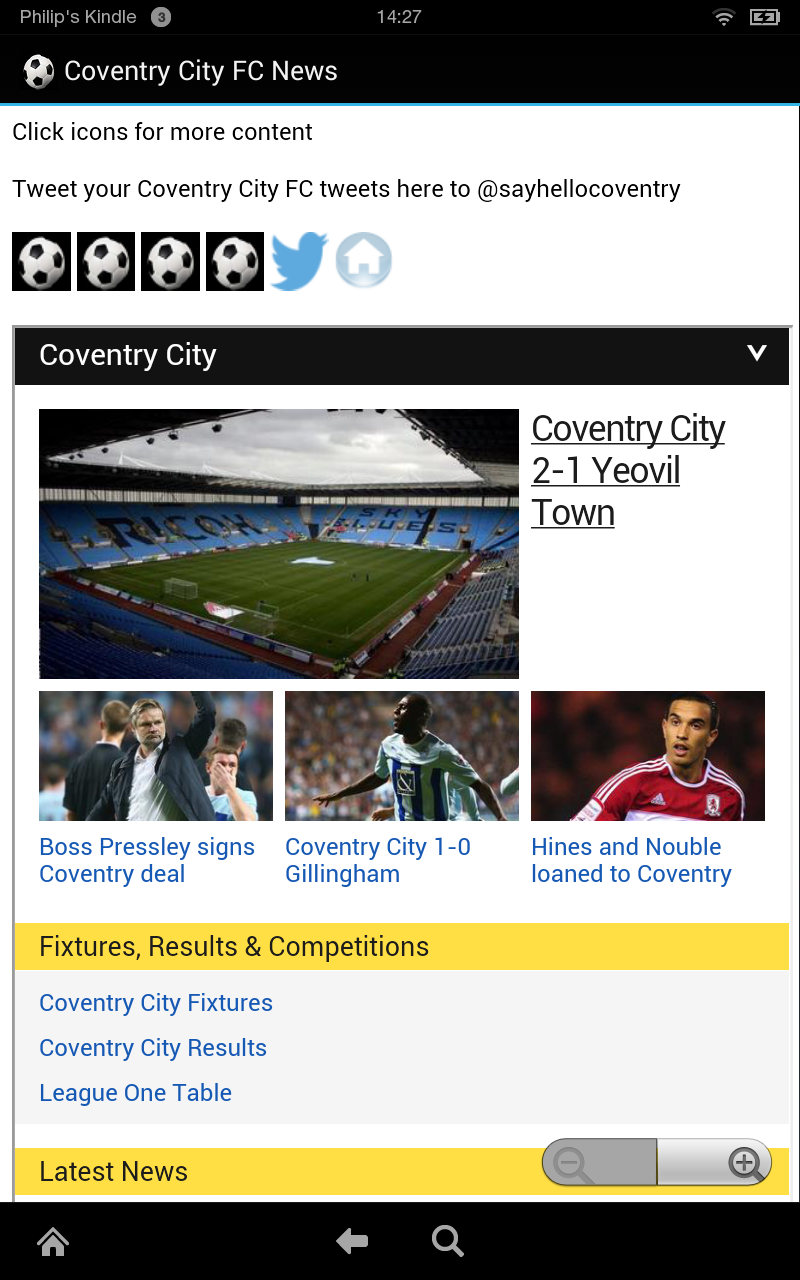Image resolution: width=800 pixels, height=1280 pixels.
Task: Open the stadium photo story
Action: tap(279, 544)
